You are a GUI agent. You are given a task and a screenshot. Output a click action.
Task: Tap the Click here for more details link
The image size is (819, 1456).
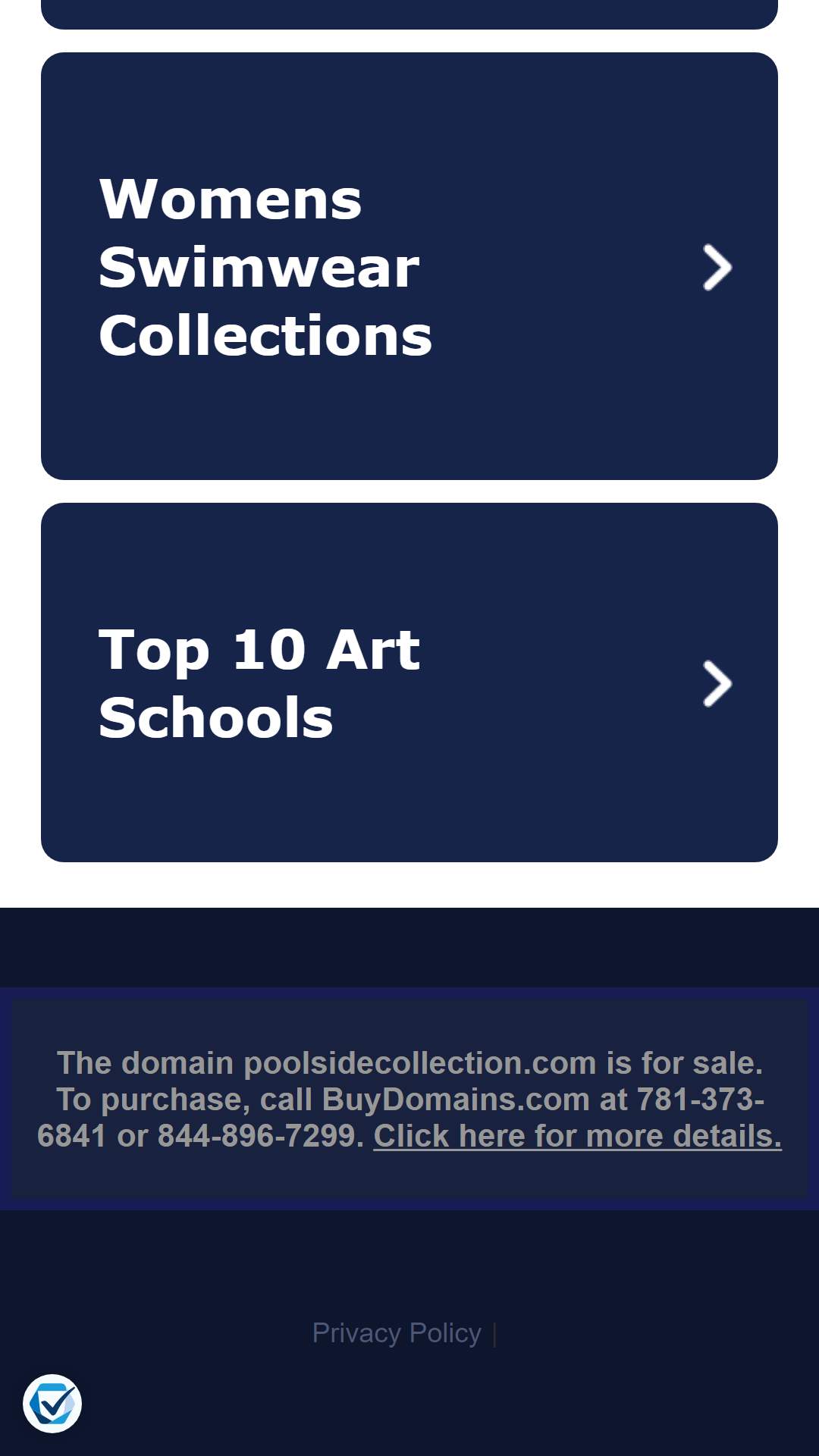[577, 1136]
